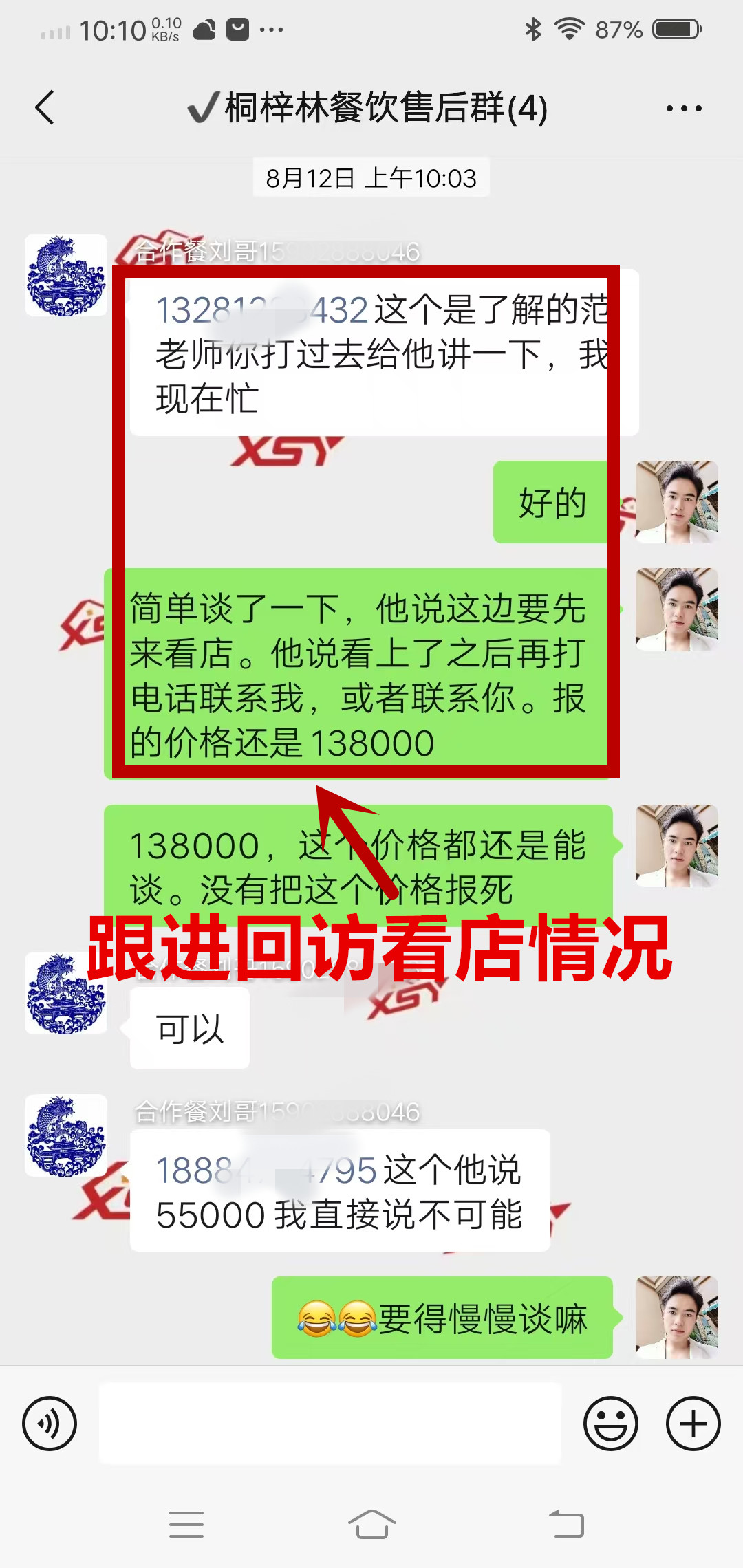Screen dimensions: 743x1568
Task: Open the sender's avatar next to 好的
Action: 676,502
